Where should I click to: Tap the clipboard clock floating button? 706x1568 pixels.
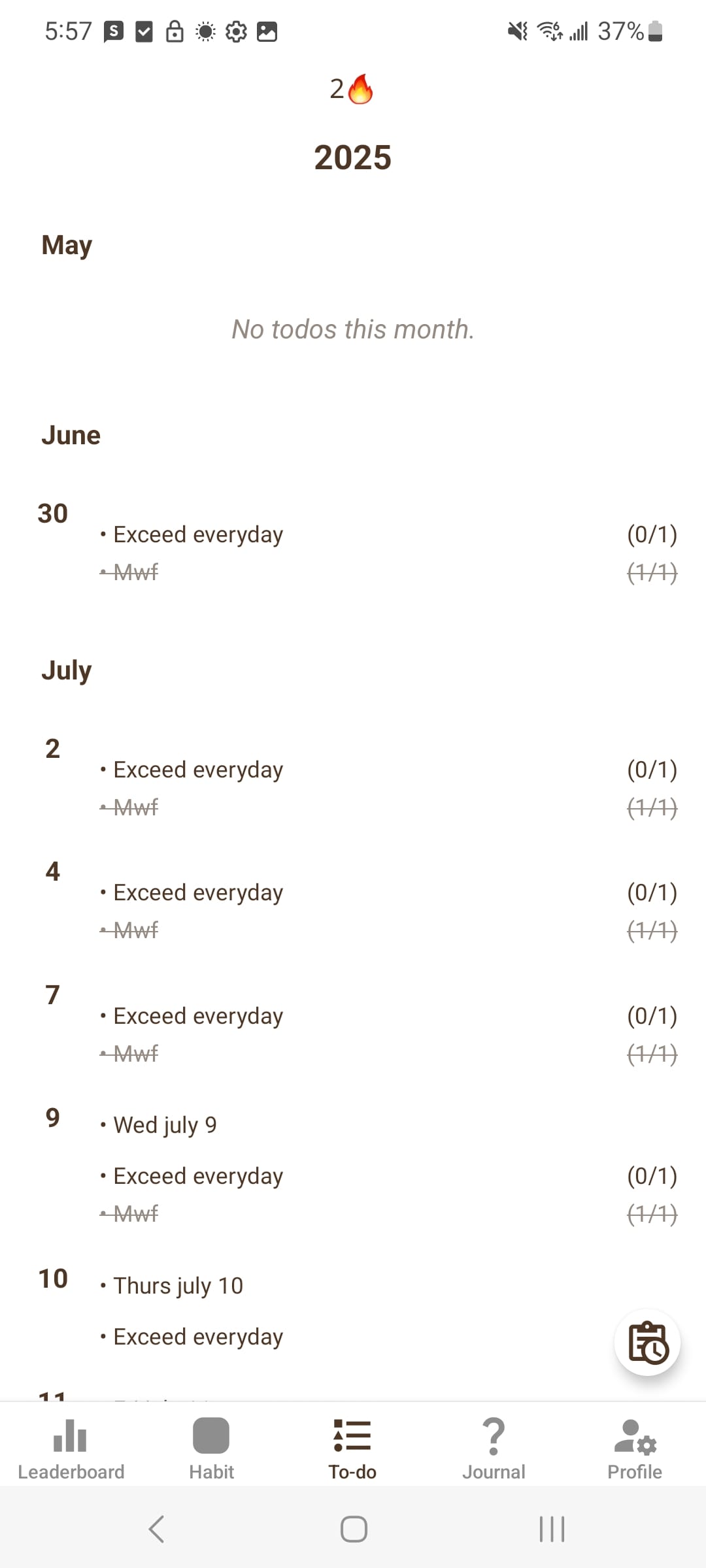pyautogui.click(x=647, y=1343)
